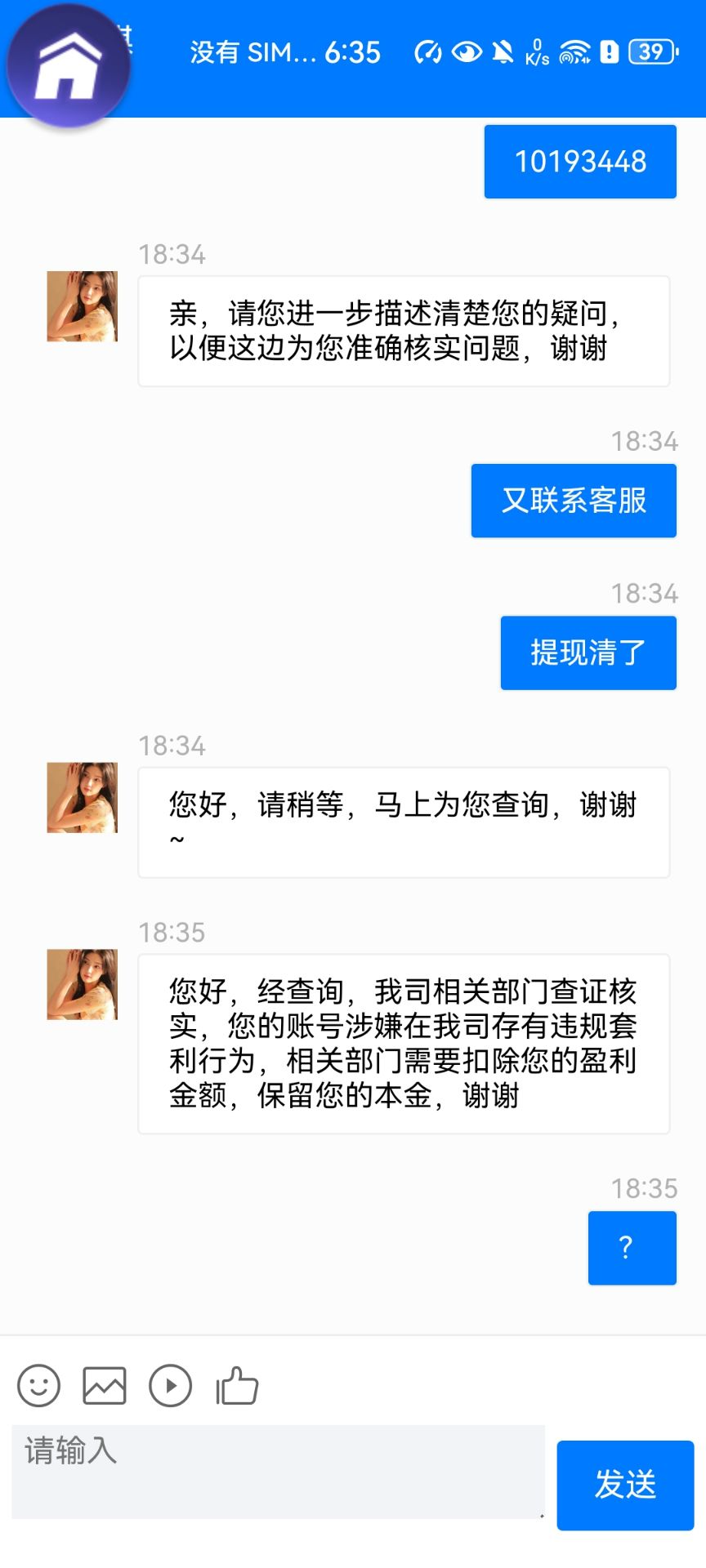Screen dimensions: 706x1568
Task: Tap the floating home button
Action: 69,65
